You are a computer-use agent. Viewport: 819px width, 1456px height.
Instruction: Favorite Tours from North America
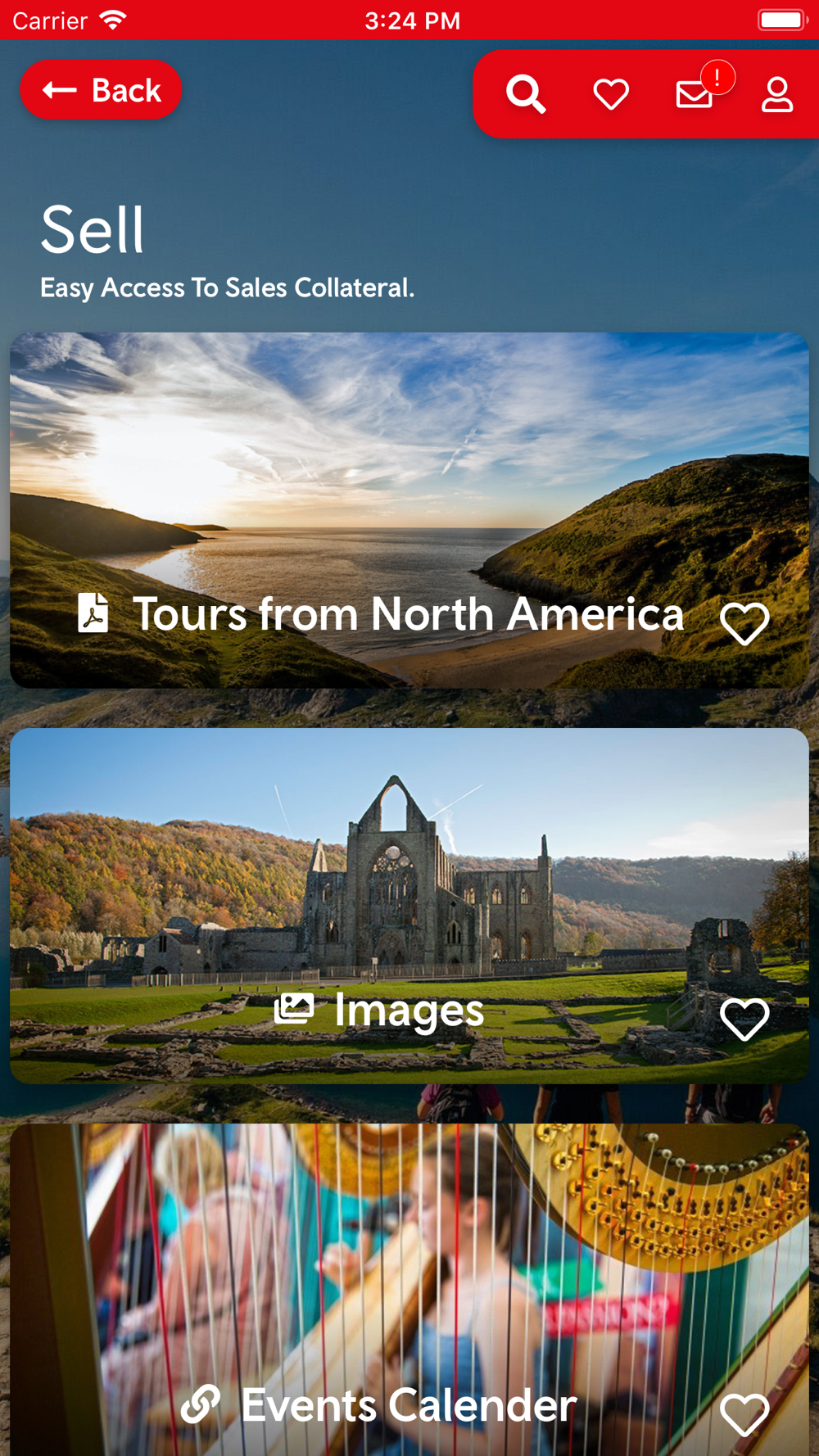tap(744, 623)
